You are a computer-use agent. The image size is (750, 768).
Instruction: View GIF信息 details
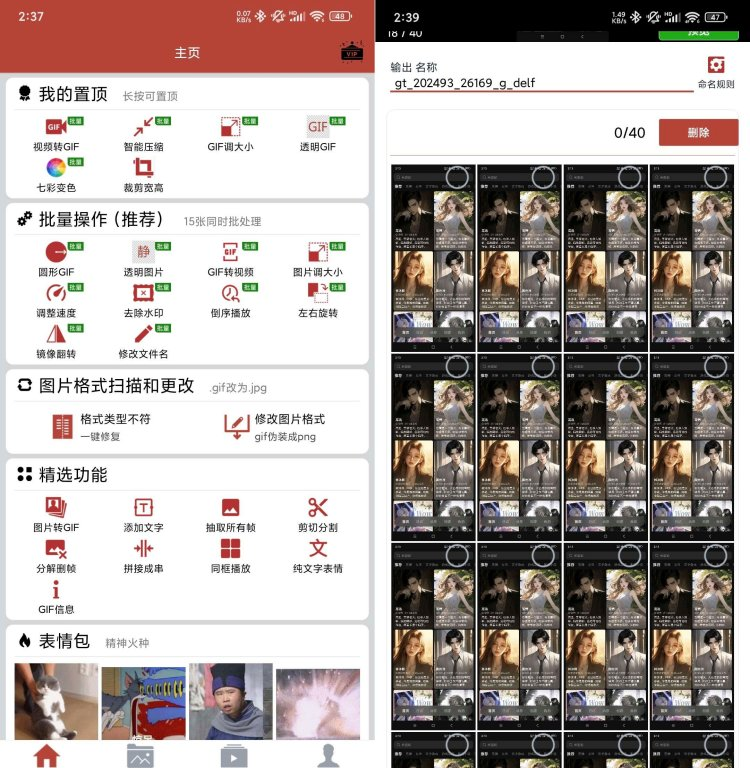pos(55,596)
